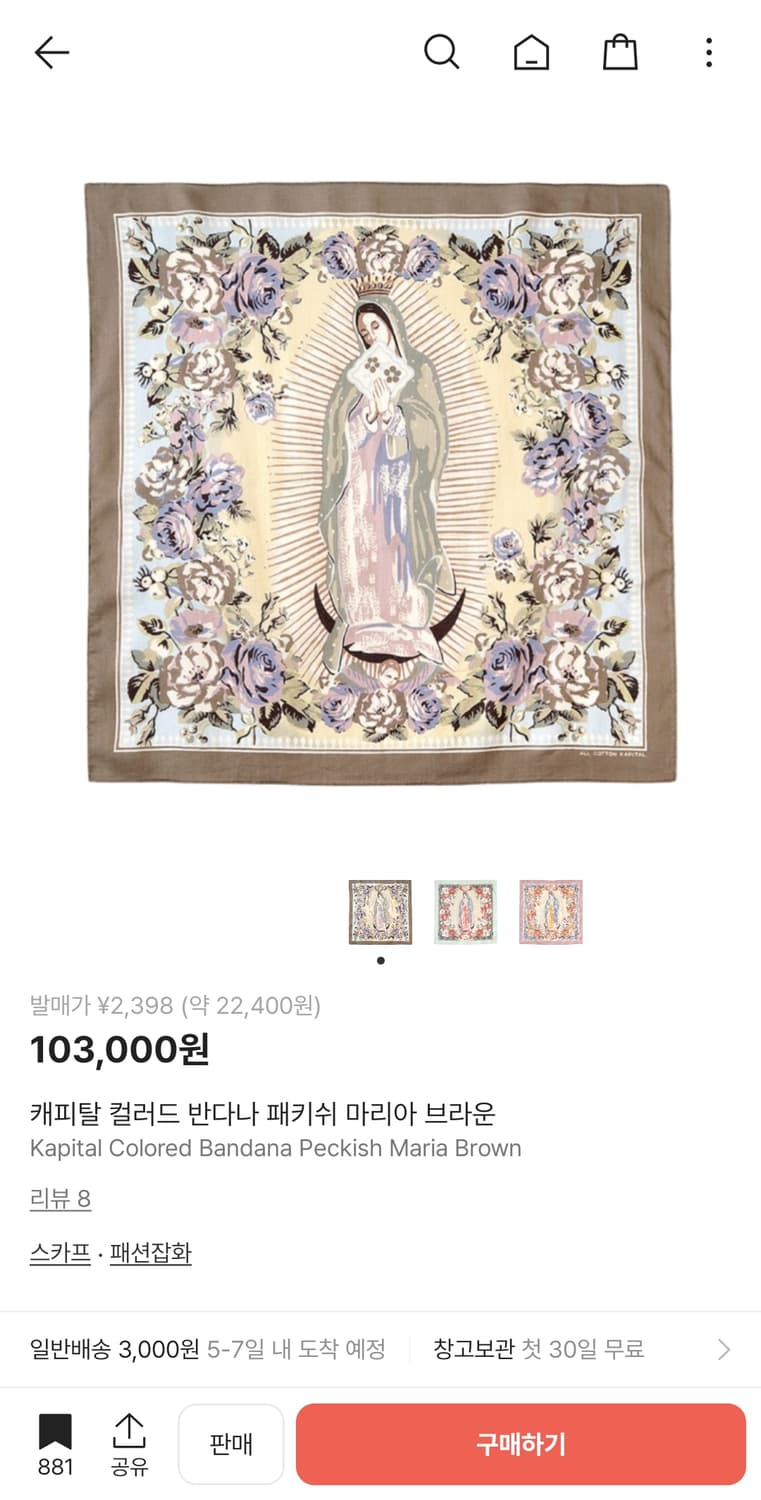The image size is (761, 1500).
Task: Open the shopping bag icon
Action: click(x=620, y=52)
